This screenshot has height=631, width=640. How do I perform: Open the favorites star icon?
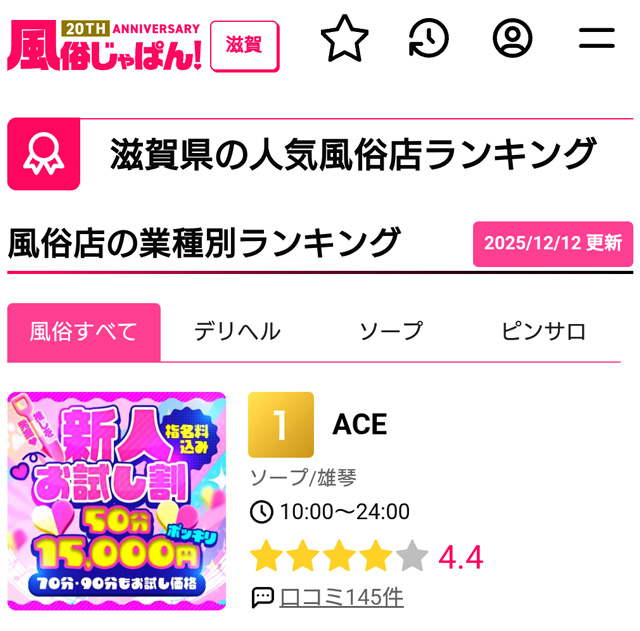[345, 40]
